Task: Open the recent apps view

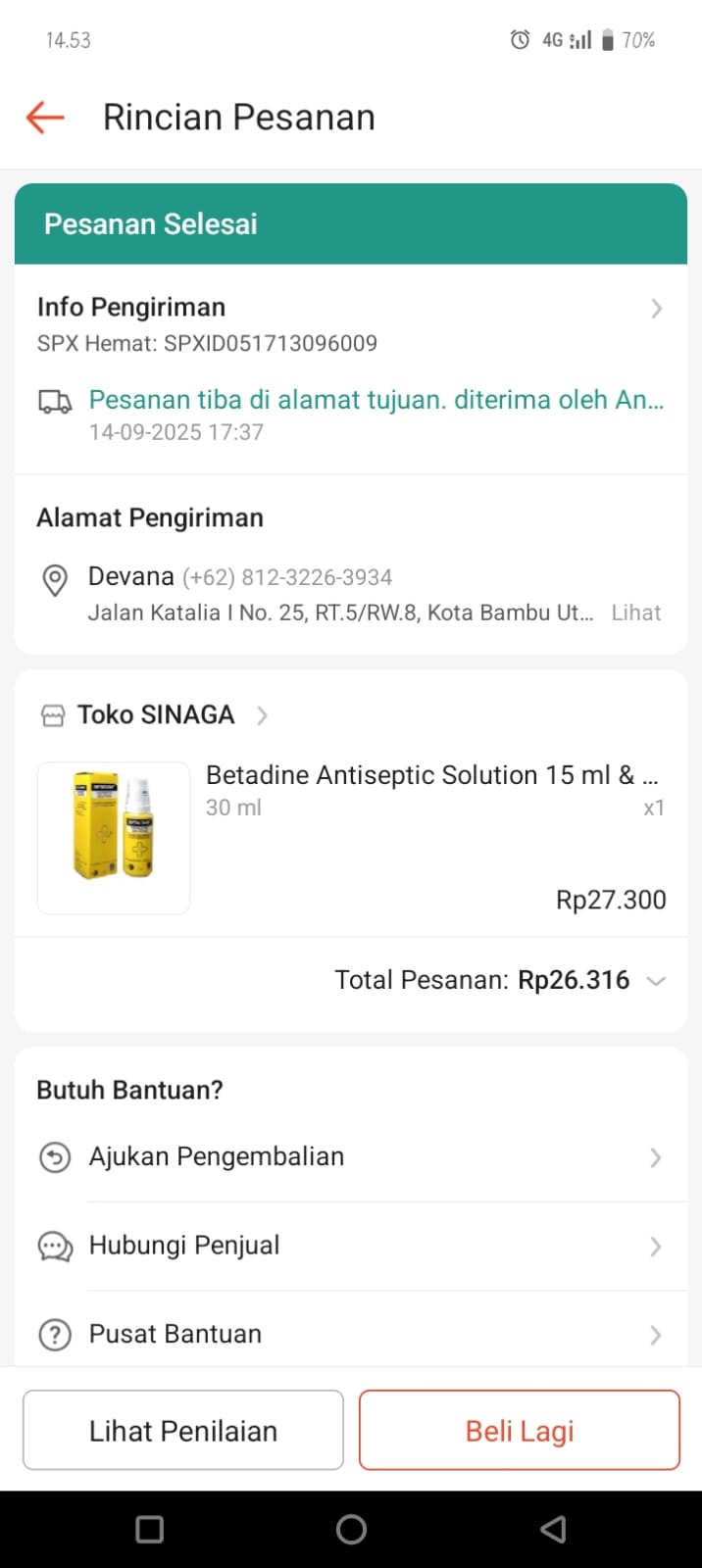Action: pos(150,1530)
